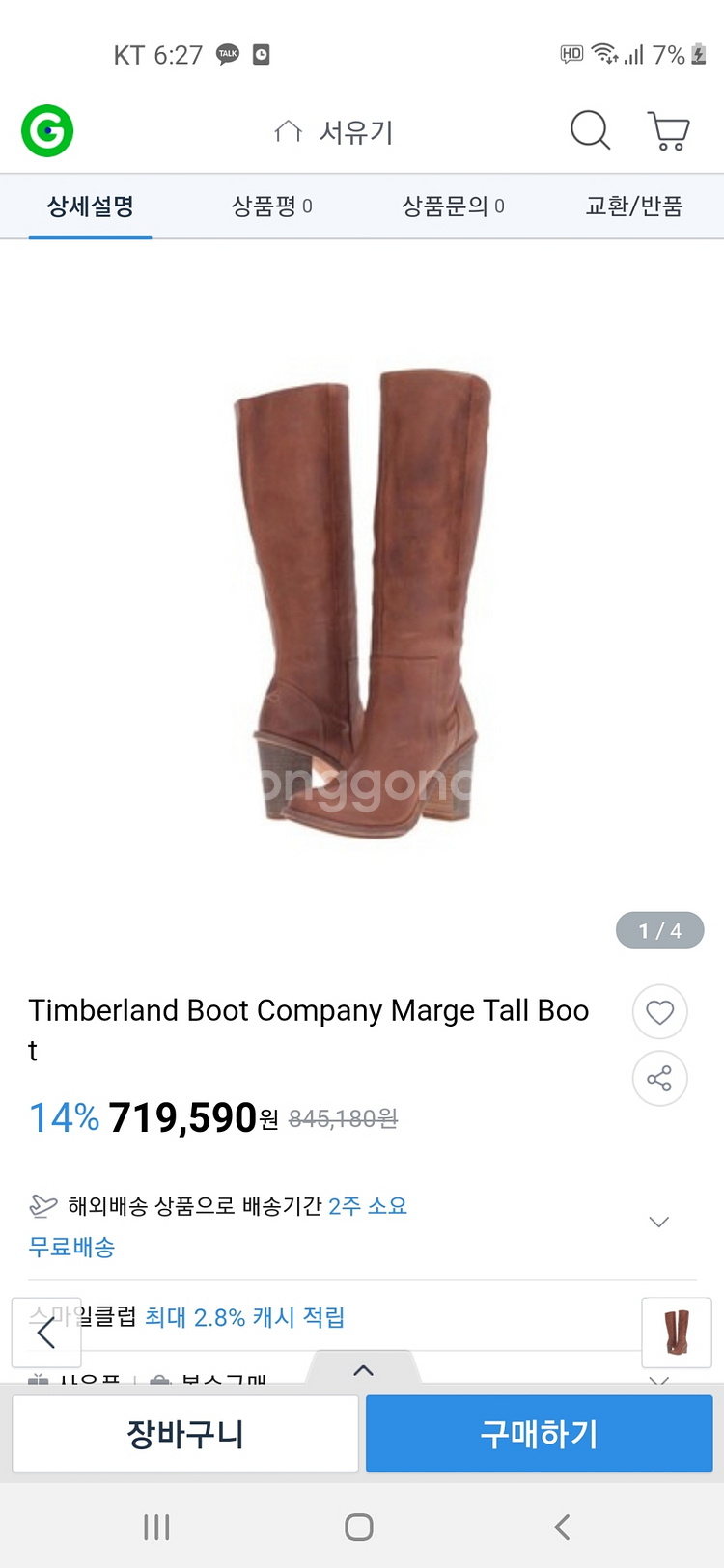Go back using the system back button
Image resolution: width=724 pixels, height=1568 pixels.
[x=563, y=1527]
